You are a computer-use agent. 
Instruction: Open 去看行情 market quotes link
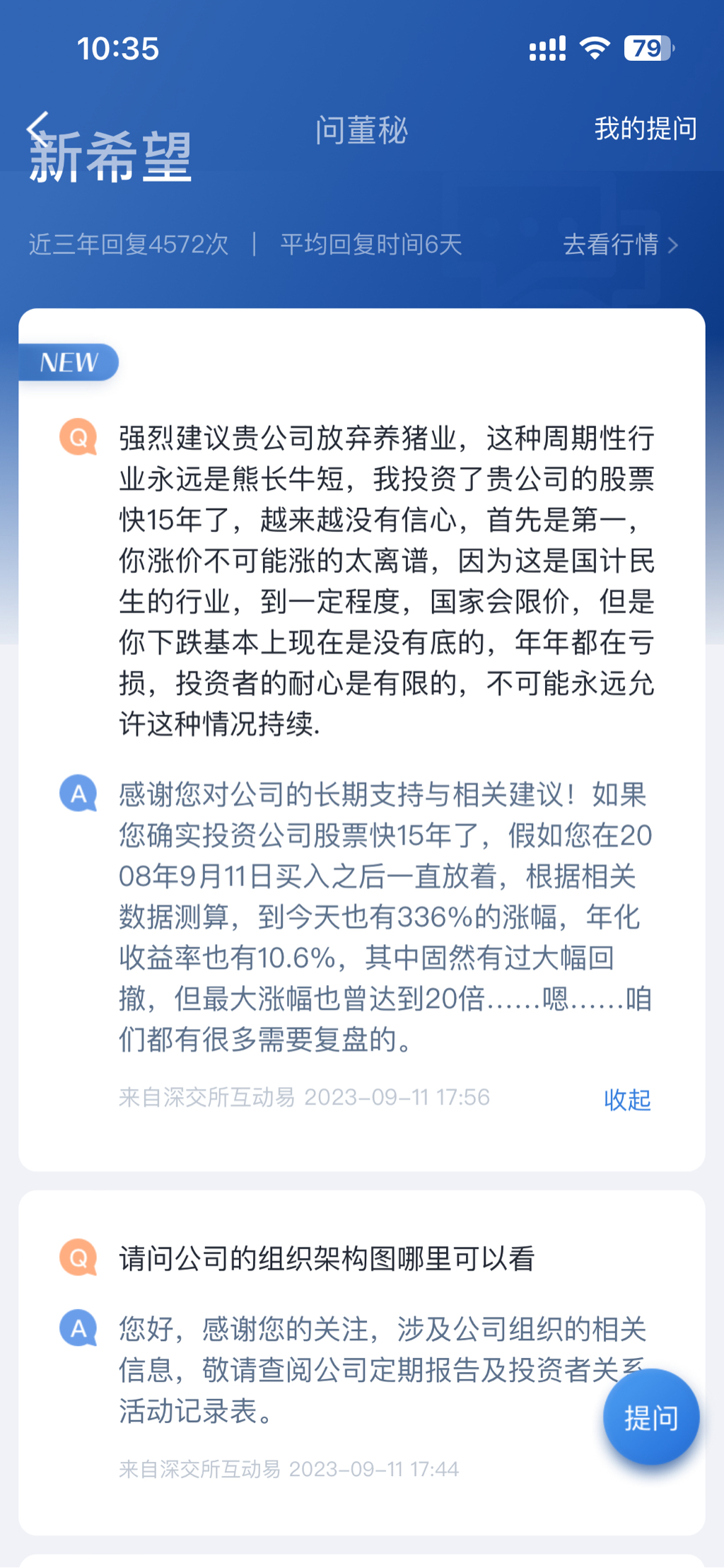pos(620,245)
